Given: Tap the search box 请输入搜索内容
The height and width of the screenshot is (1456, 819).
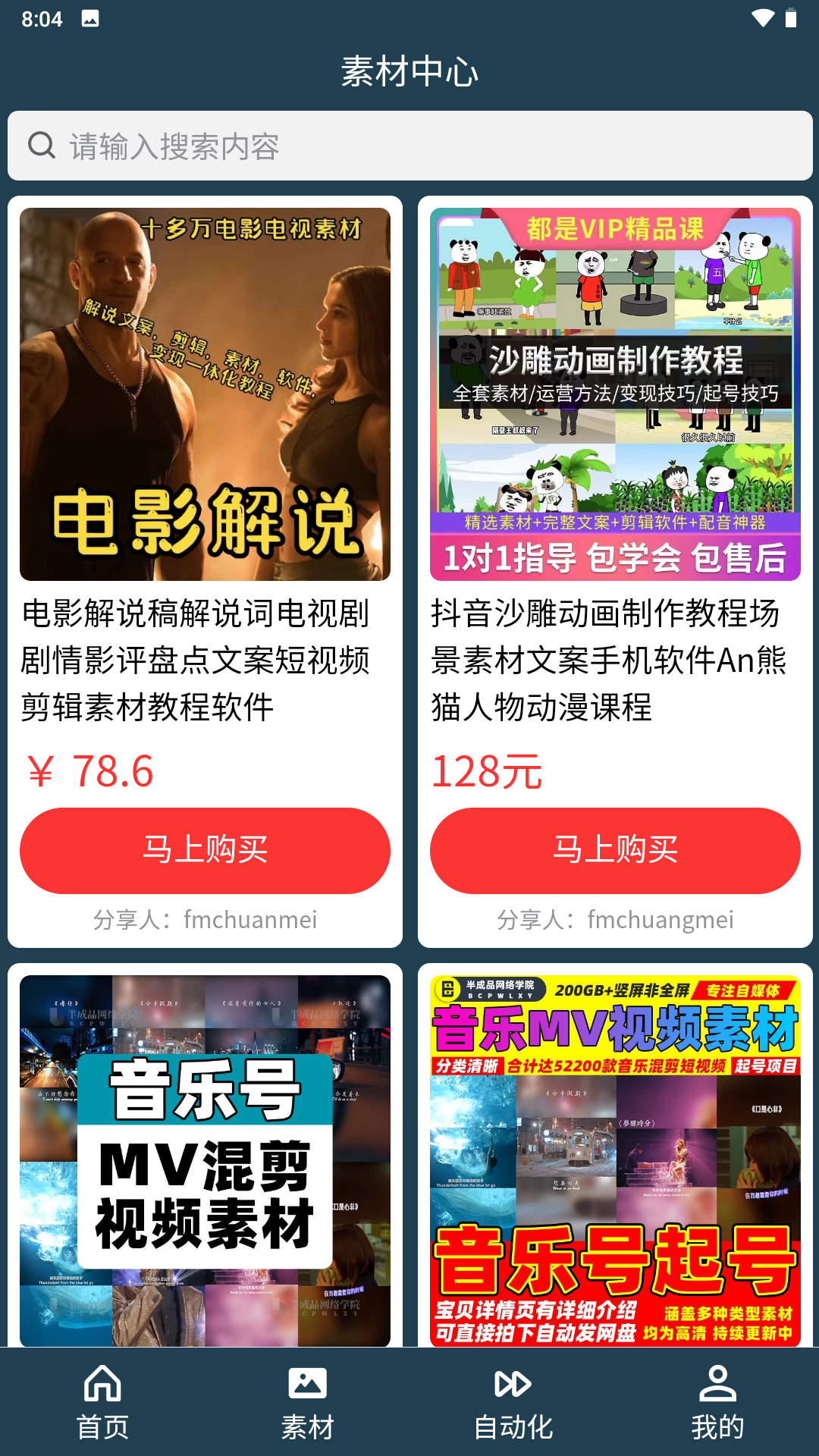Looking at the screenshot, I should pos(409,146).
